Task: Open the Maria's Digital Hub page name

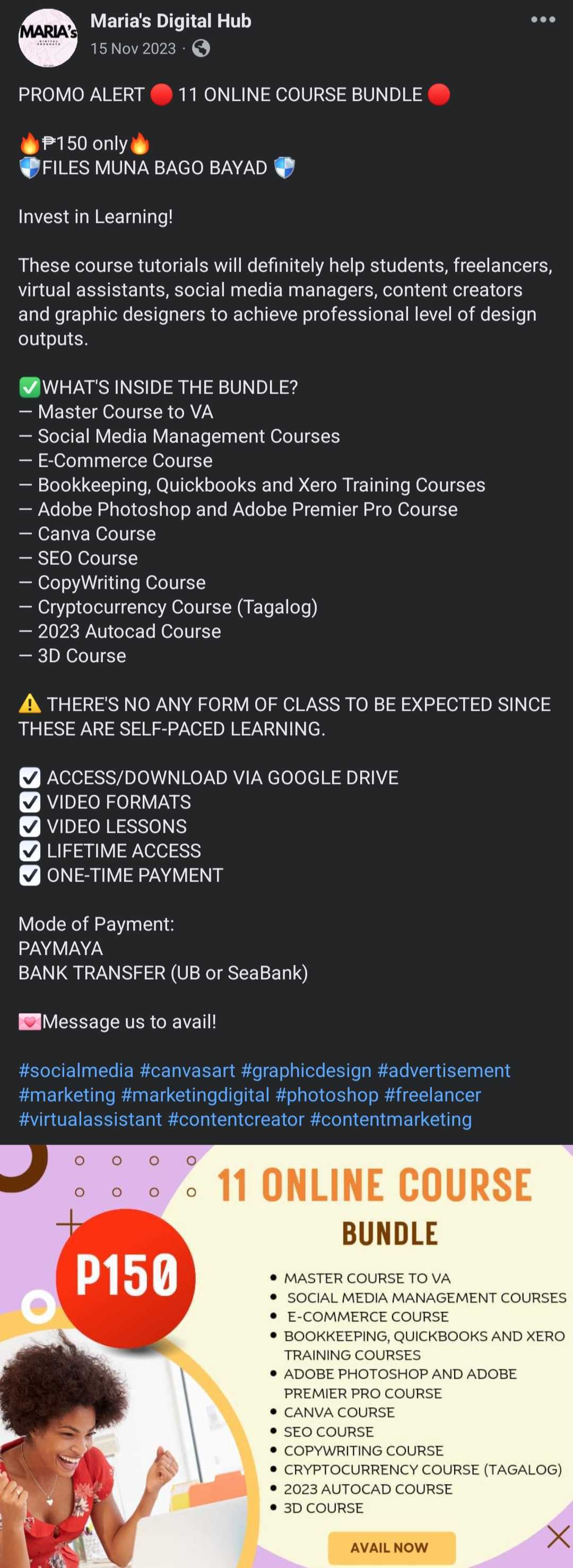Action: coord(170,21)
